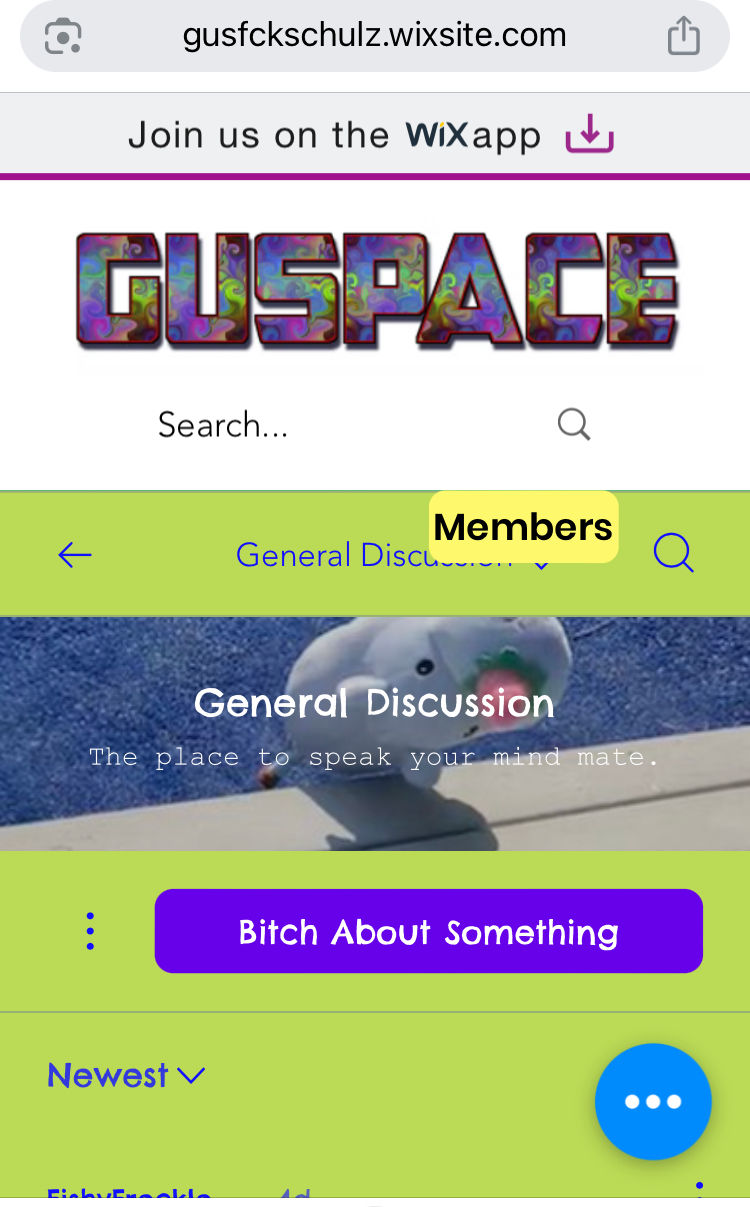This screenshot has height=1207, width=750.
Task: Open the forum search magnifier icon
Action: pos(673,553)
